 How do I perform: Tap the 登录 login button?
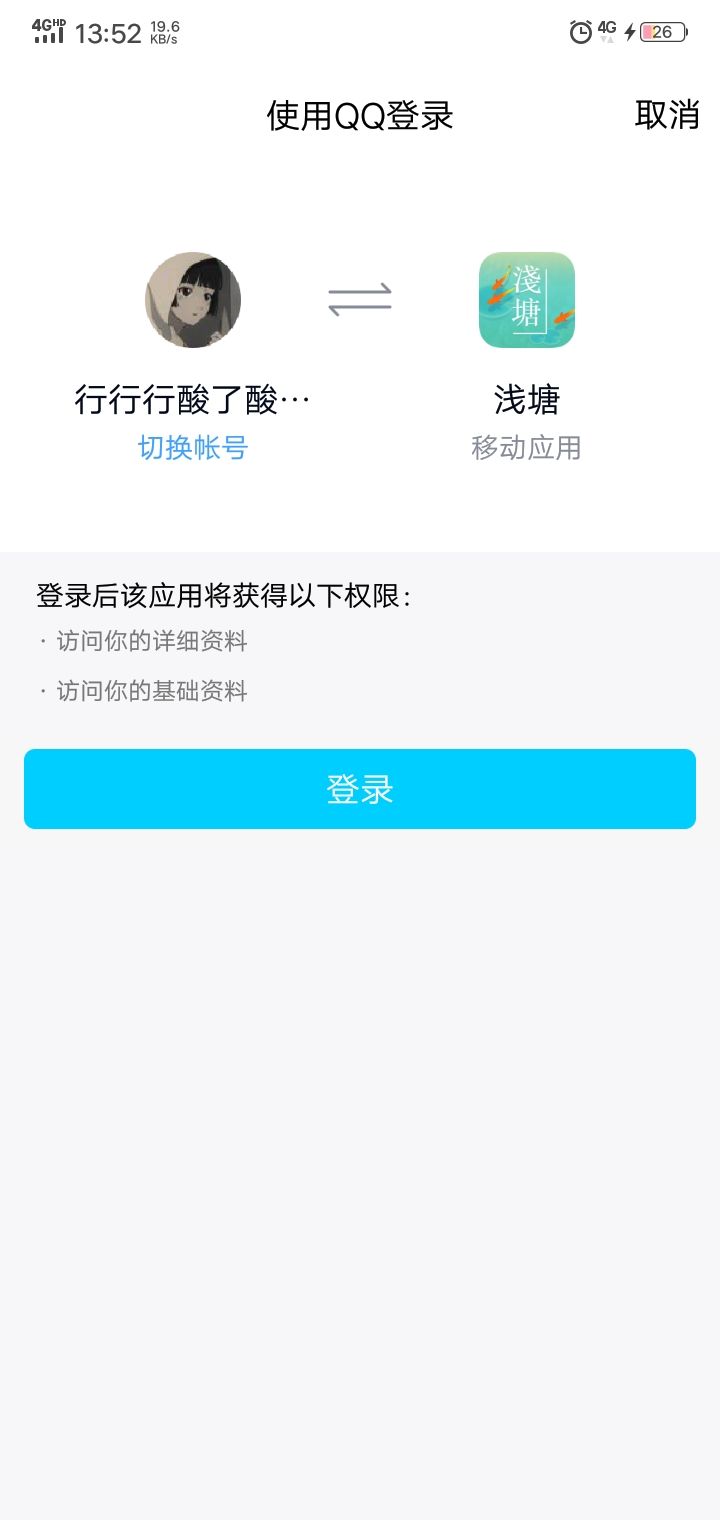360,788
